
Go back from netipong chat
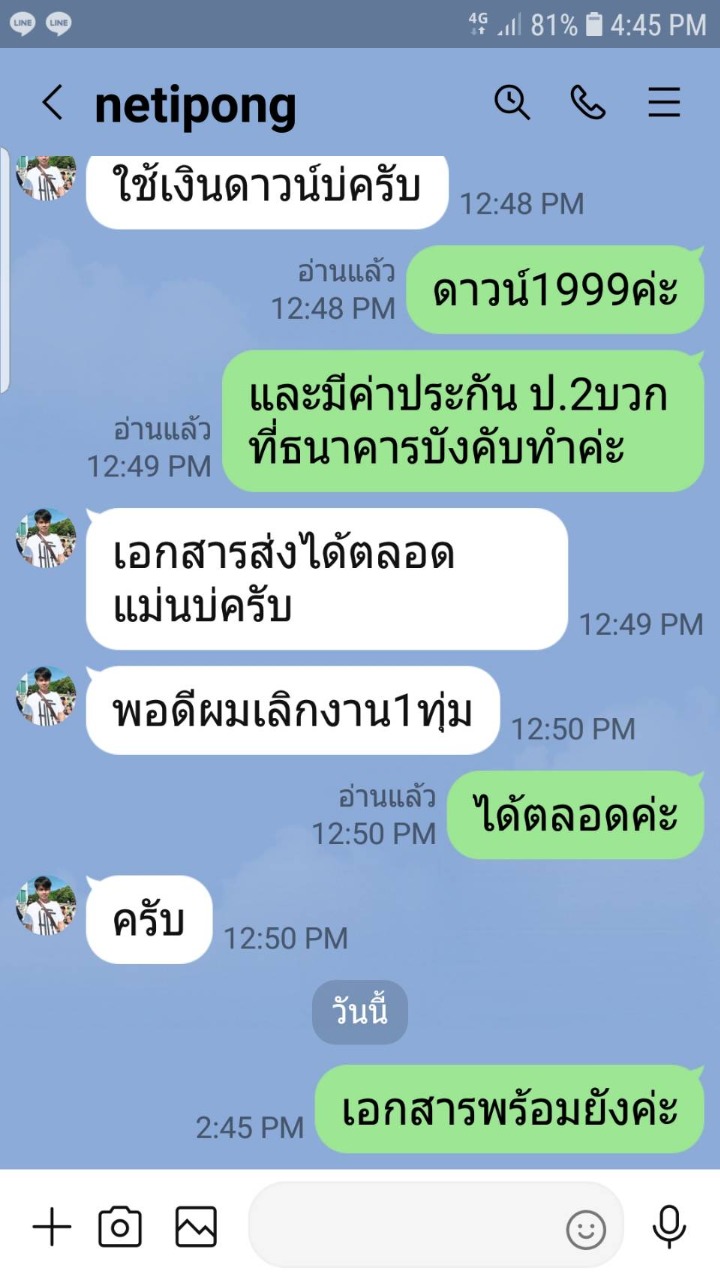[x=52, y=103]
